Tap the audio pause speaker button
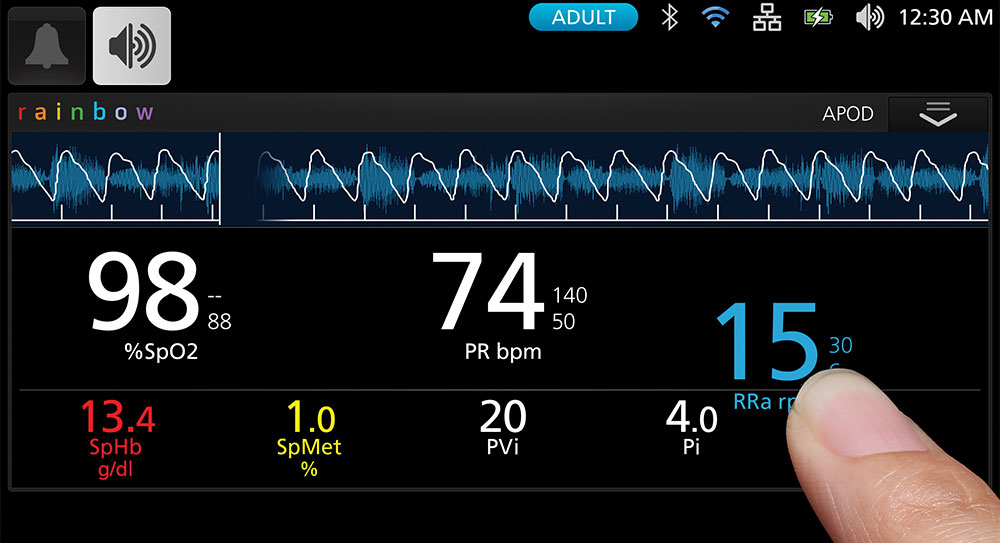 click(x=132, y=46)
